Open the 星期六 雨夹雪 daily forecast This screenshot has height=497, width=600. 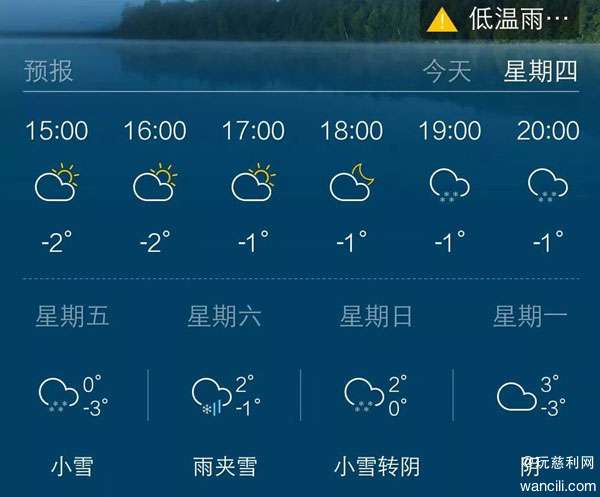pos(225,393)
